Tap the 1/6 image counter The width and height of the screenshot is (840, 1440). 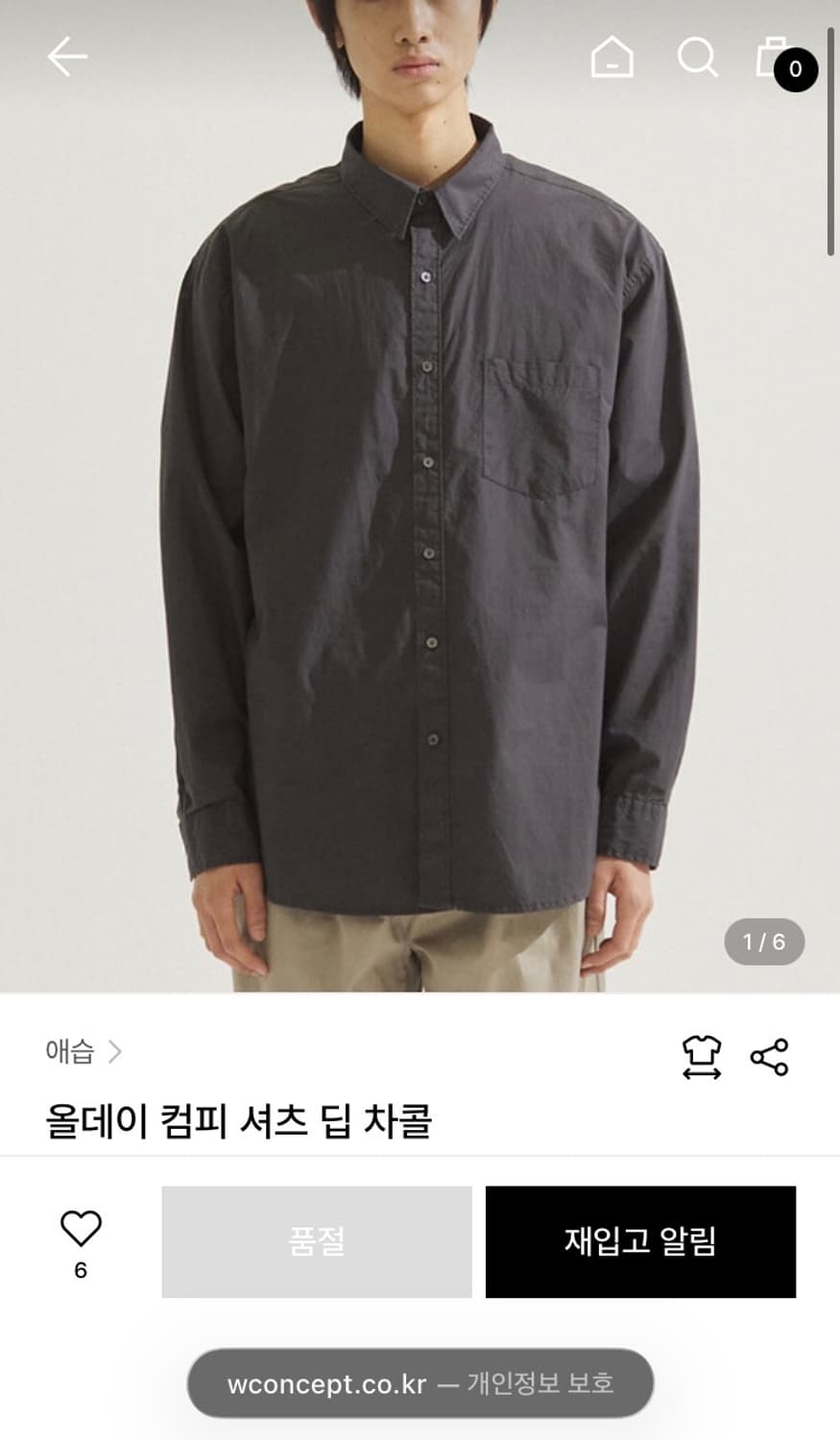763,942
